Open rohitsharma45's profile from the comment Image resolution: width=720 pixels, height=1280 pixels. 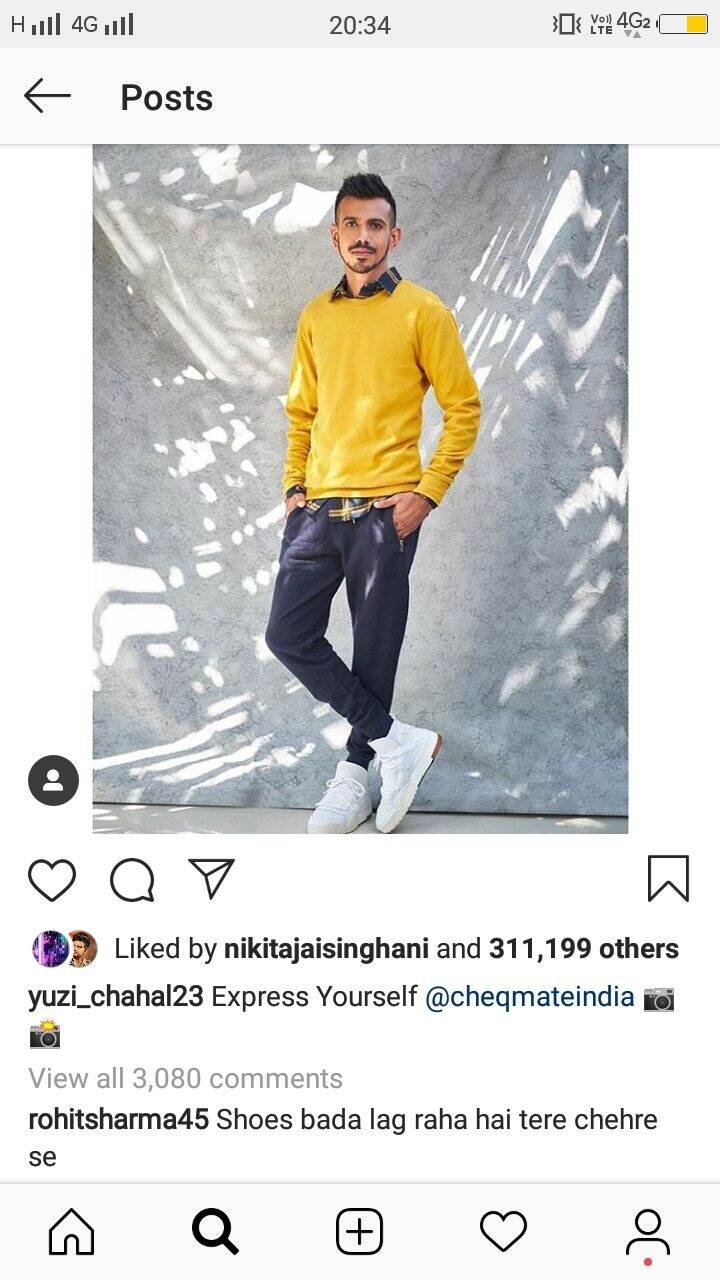click(x=118, y=1119)
